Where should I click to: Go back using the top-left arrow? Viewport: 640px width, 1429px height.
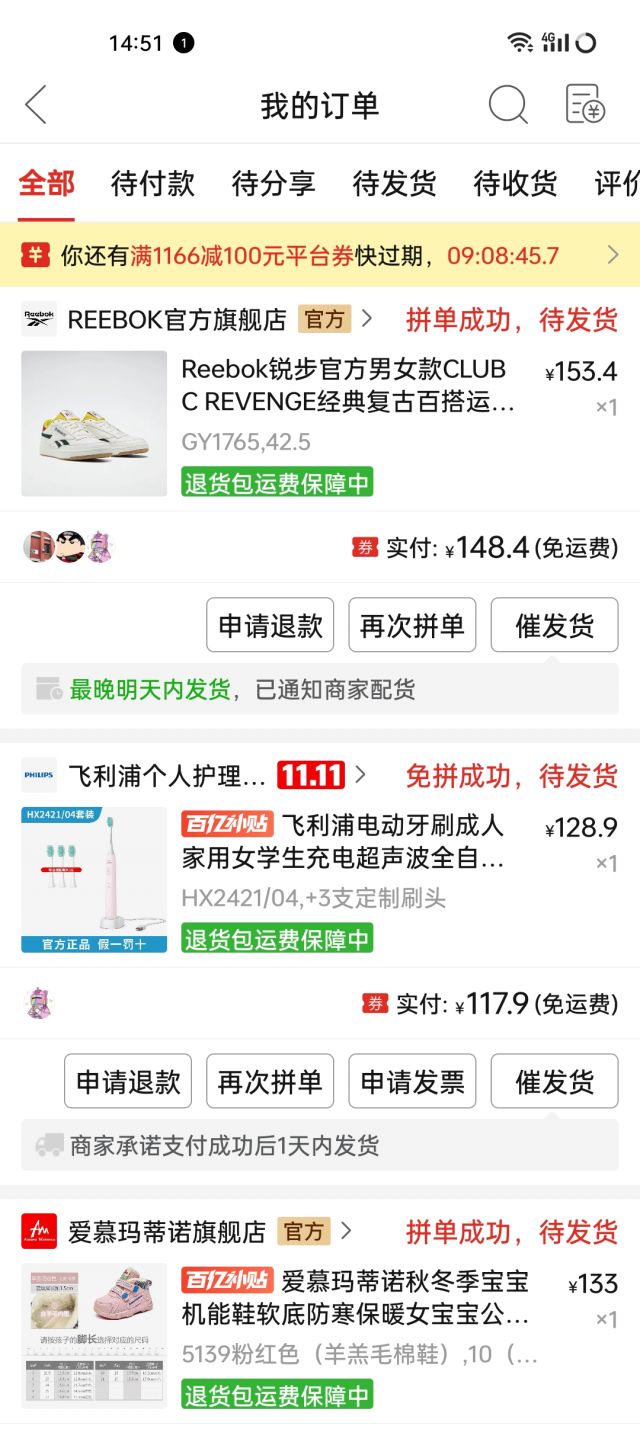[36, 104]
